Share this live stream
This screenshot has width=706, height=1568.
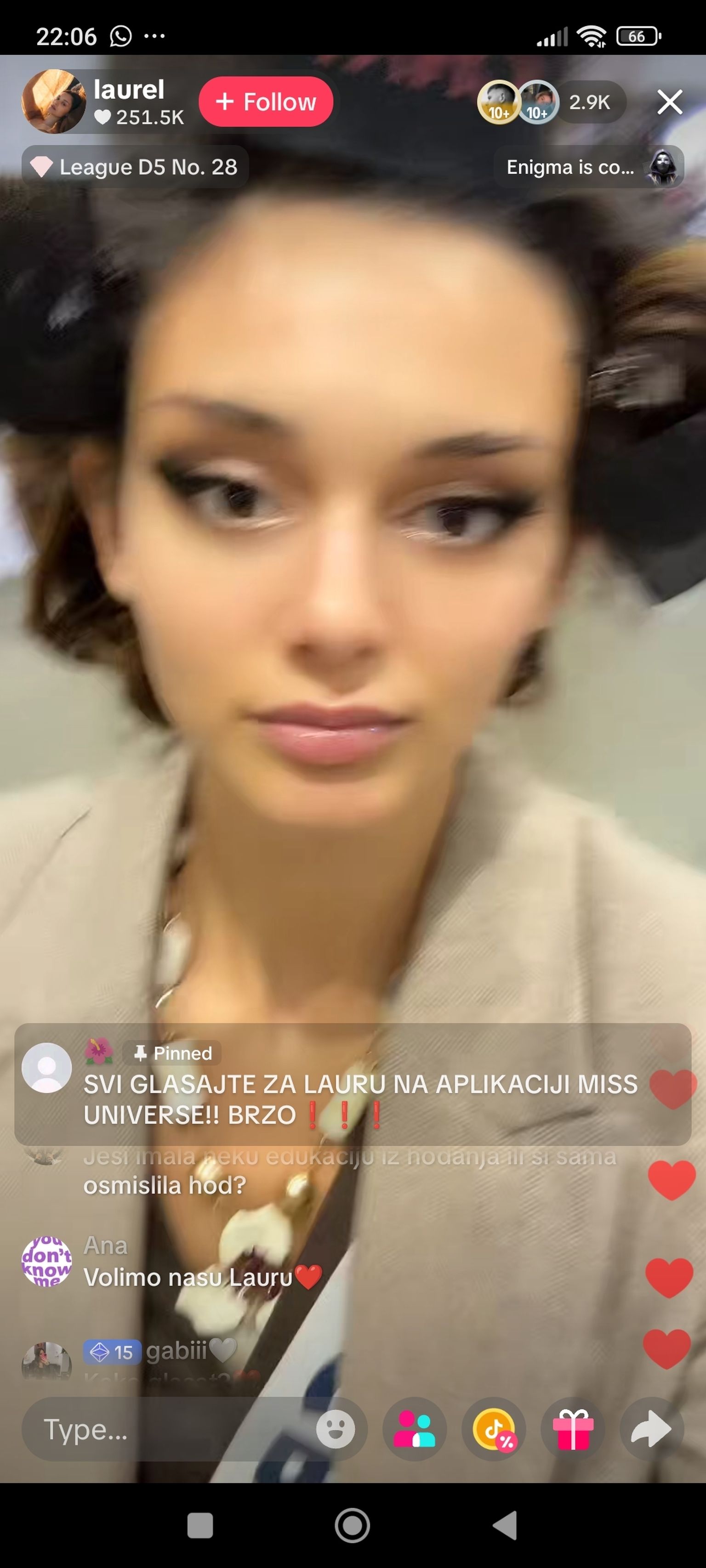click(651, 1429)
